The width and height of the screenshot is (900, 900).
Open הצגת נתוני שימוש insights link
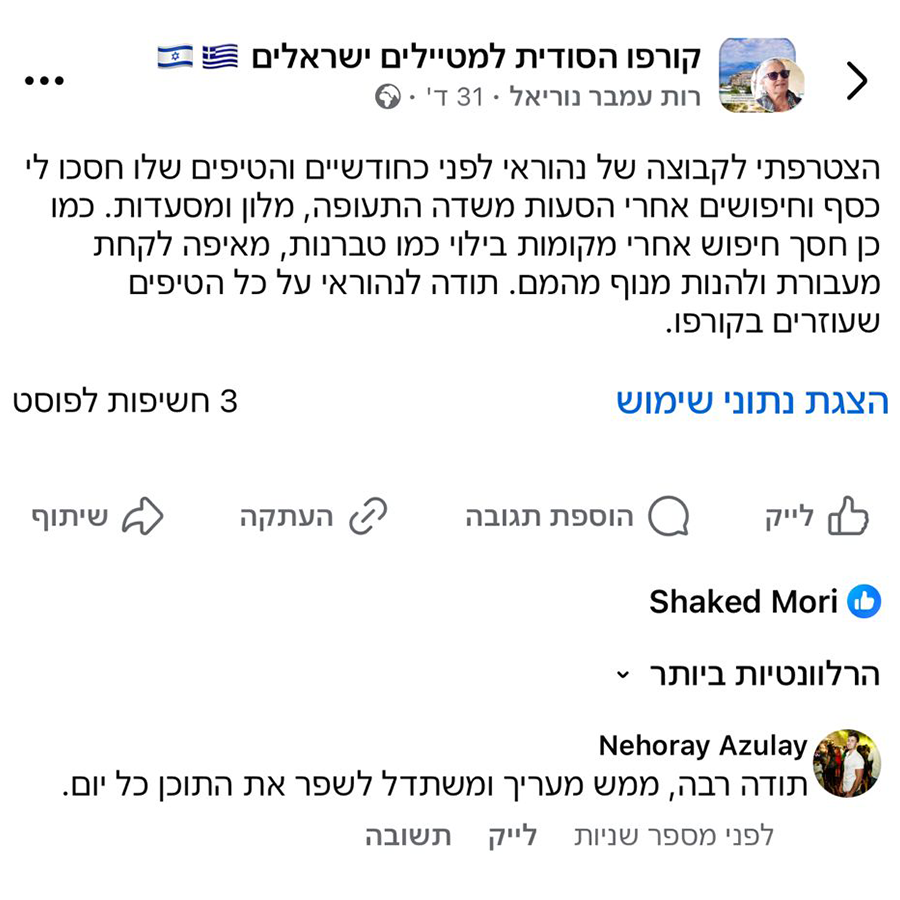point(752,402)
